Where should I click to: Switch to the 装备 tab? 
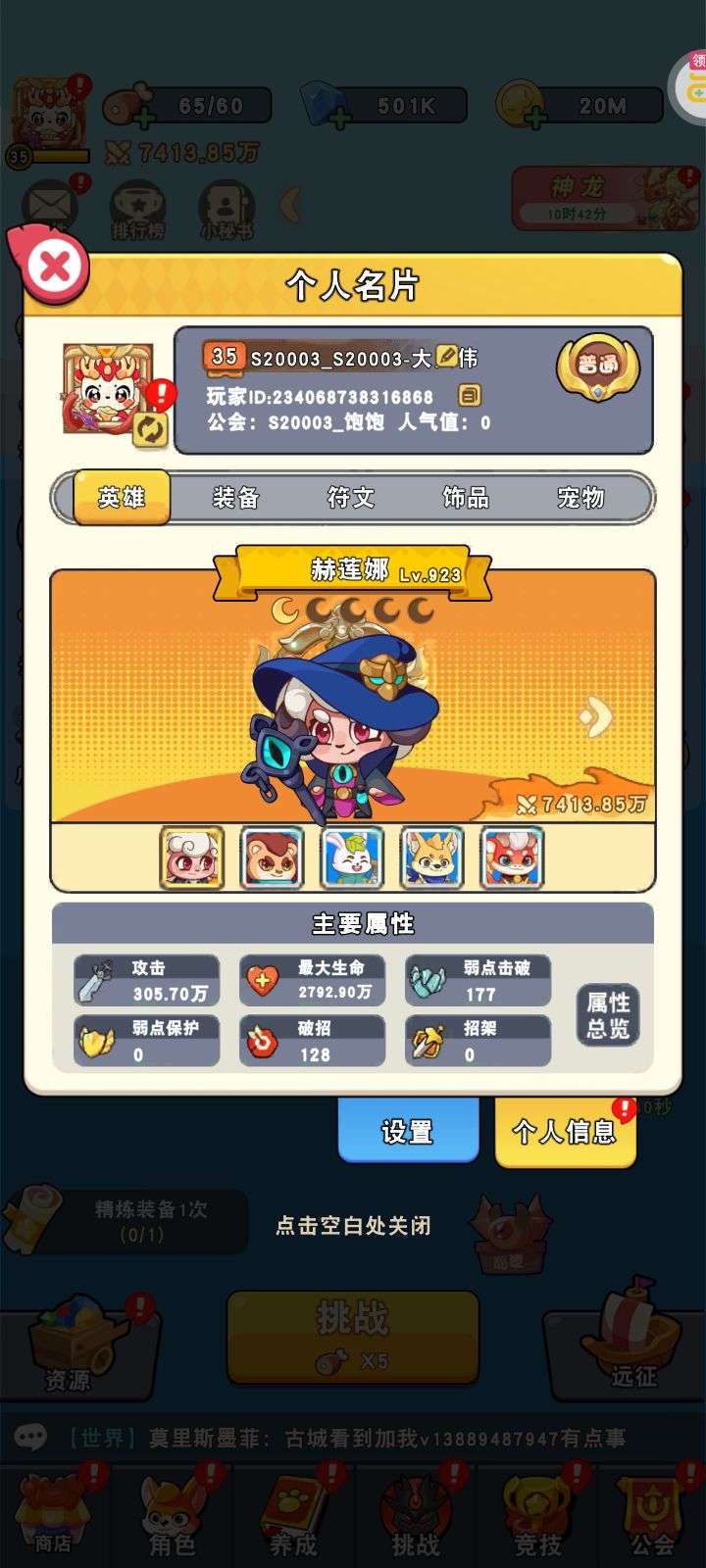[236, 498]
